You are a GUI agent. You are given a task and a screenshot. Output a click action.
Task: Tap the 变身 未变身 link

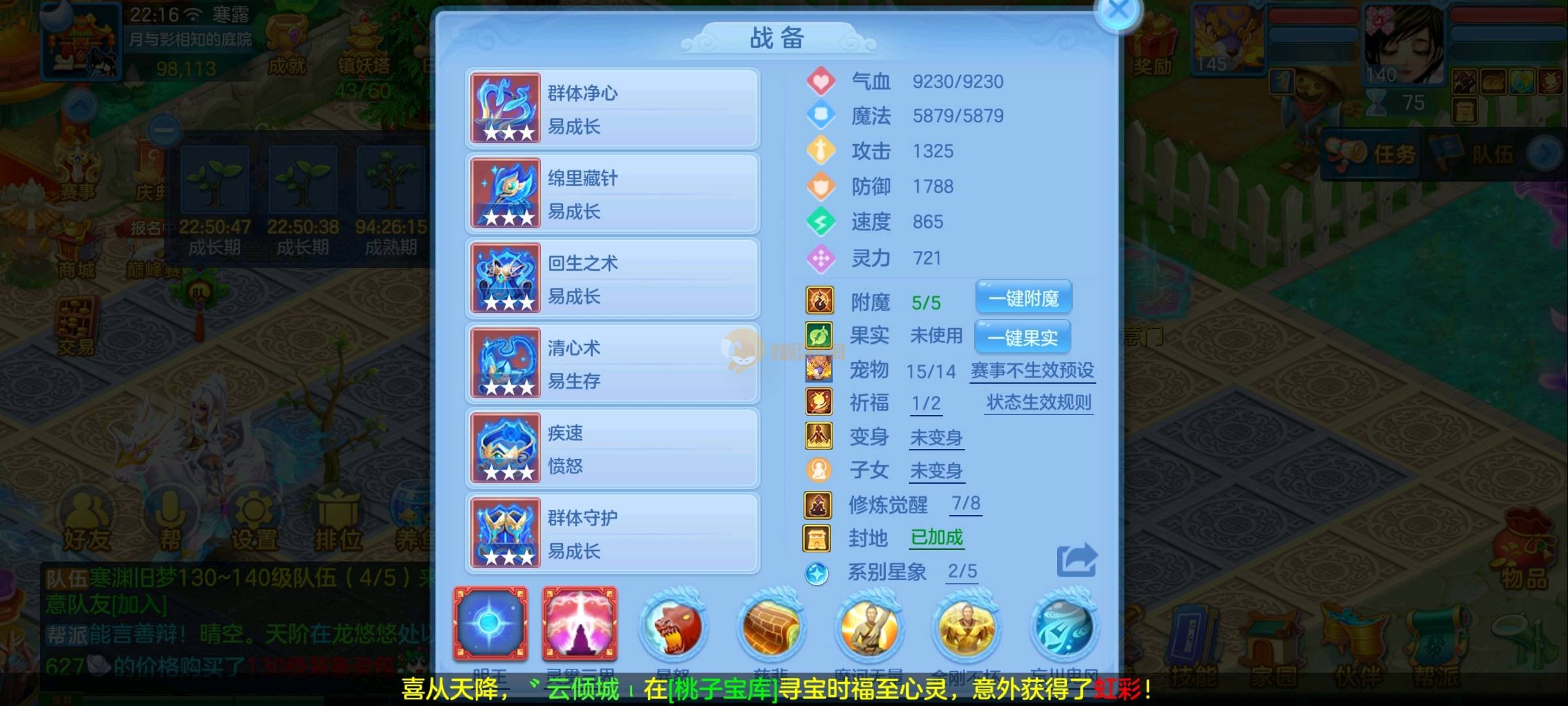936,437
